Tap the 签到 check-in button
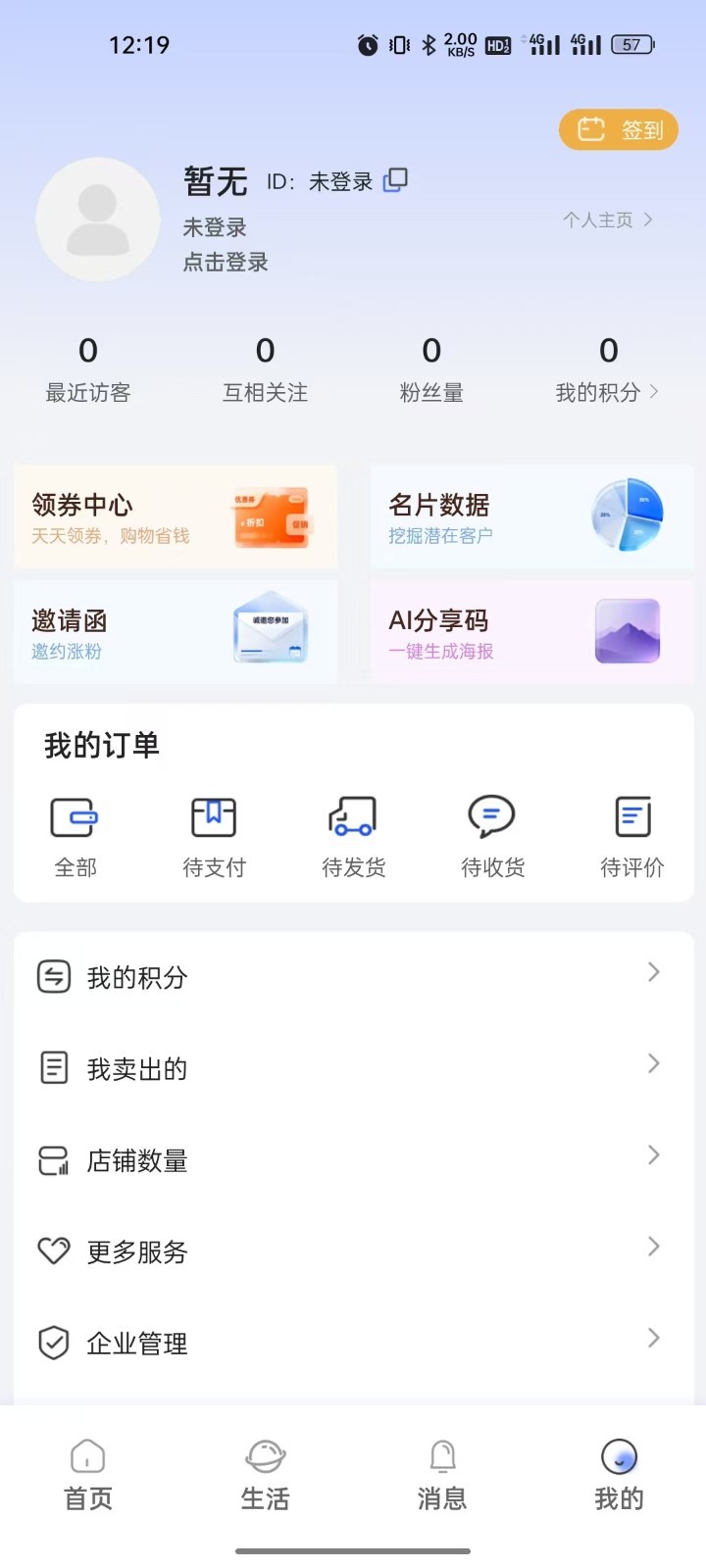 point(619,129)
